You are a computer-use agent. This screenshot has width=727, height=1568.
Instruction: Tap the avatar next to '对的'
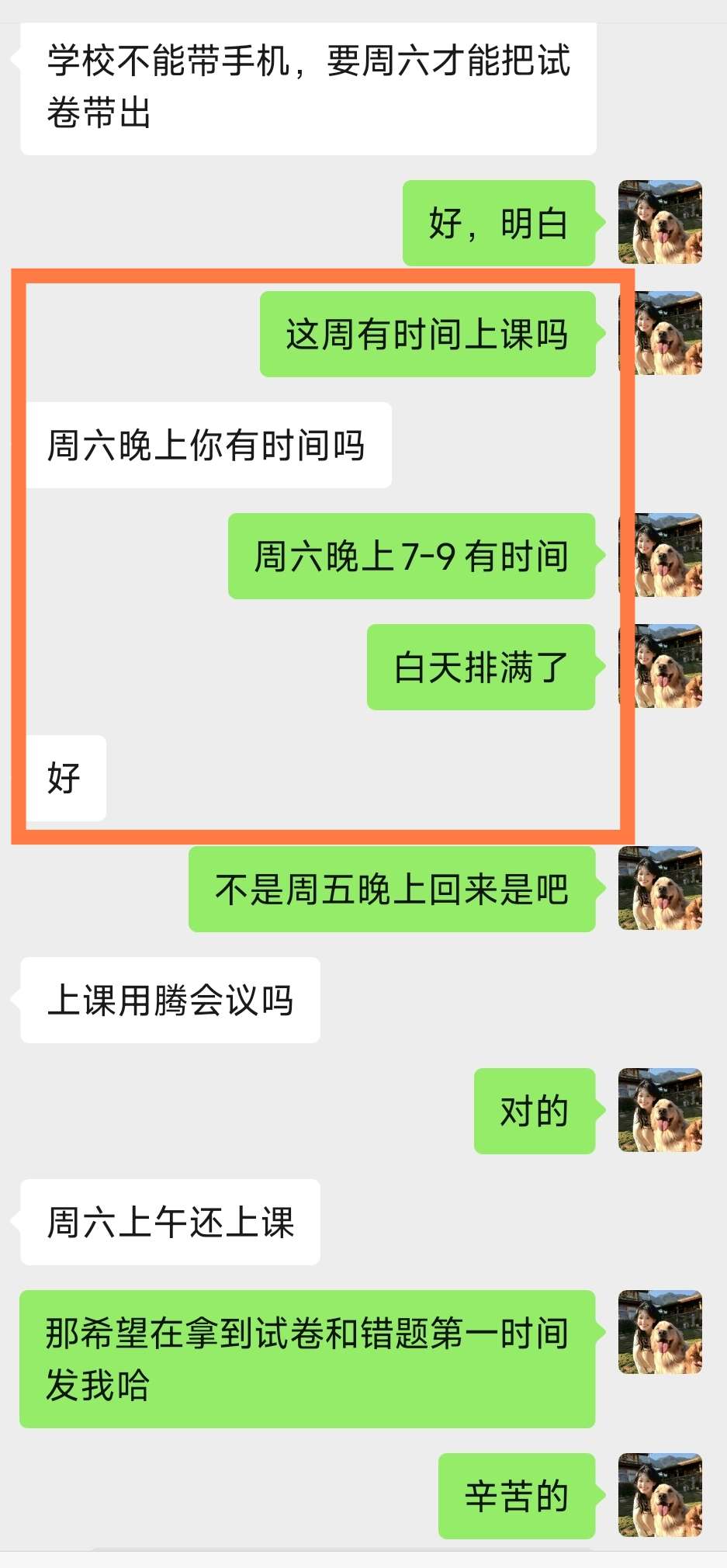[x=660, y=1111]
